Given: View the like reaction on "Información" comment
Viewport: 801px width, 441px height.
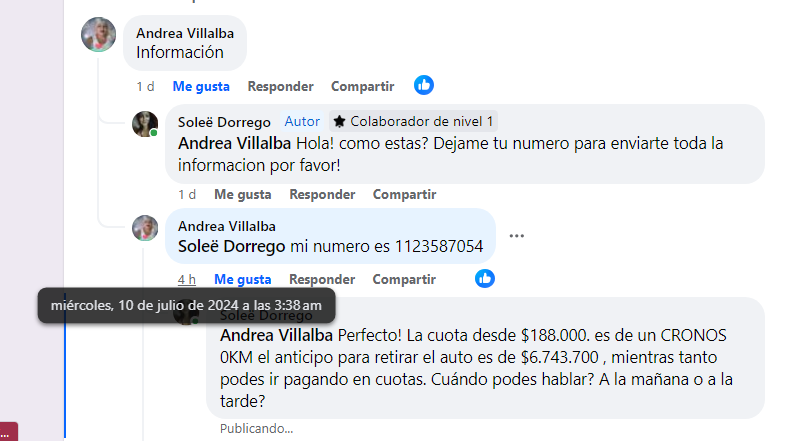Looking at the screenshot, I should click(424, 86).
